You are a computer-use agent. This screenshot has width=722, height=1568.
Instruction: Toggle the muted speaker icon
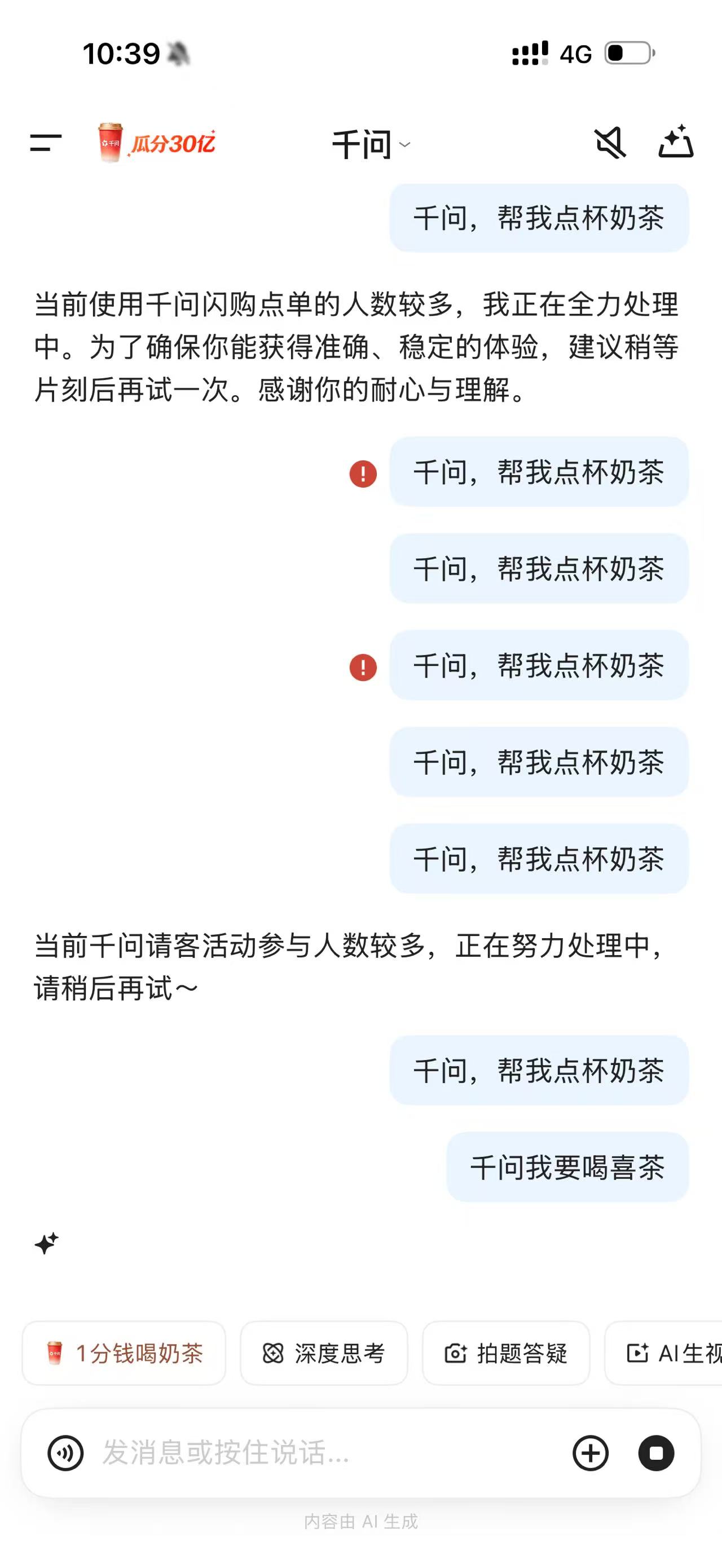[x=610, y=144]
